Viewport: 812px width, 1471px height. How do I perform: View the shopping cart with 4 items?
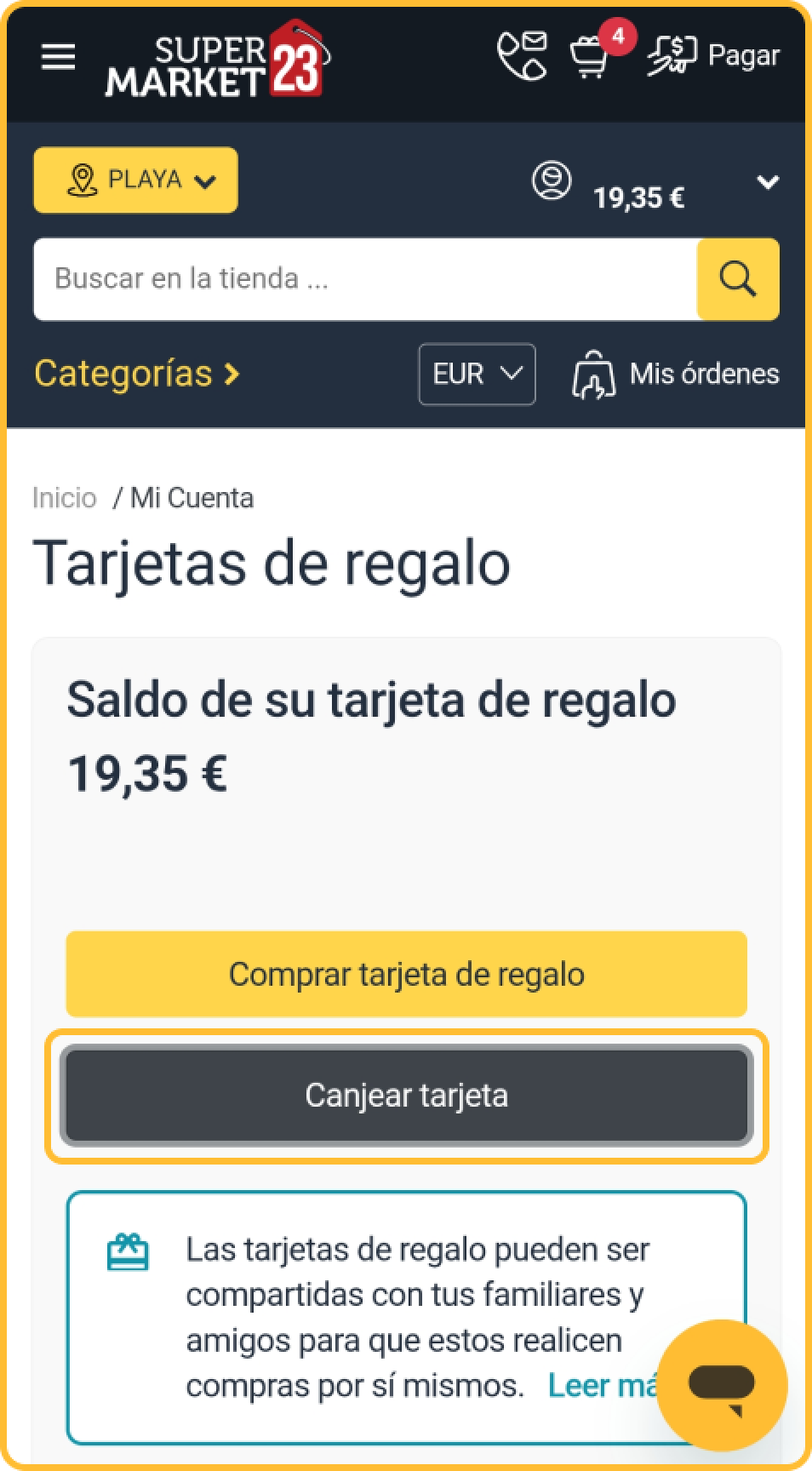pos(590,56)
